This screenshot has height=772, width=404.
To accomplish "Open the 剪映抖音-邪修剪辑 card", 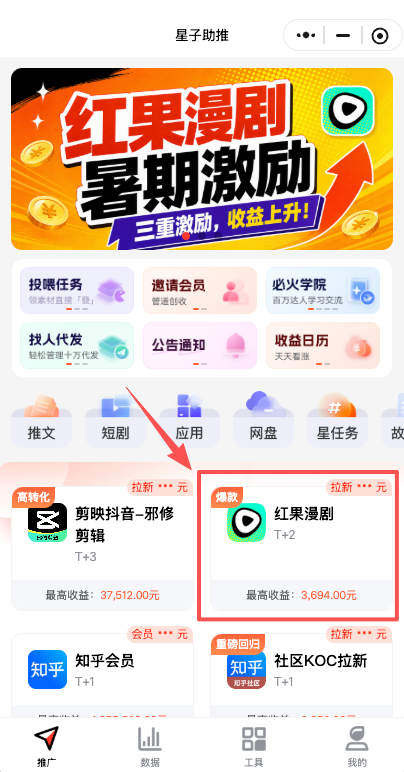I will [x=102, y=546].
